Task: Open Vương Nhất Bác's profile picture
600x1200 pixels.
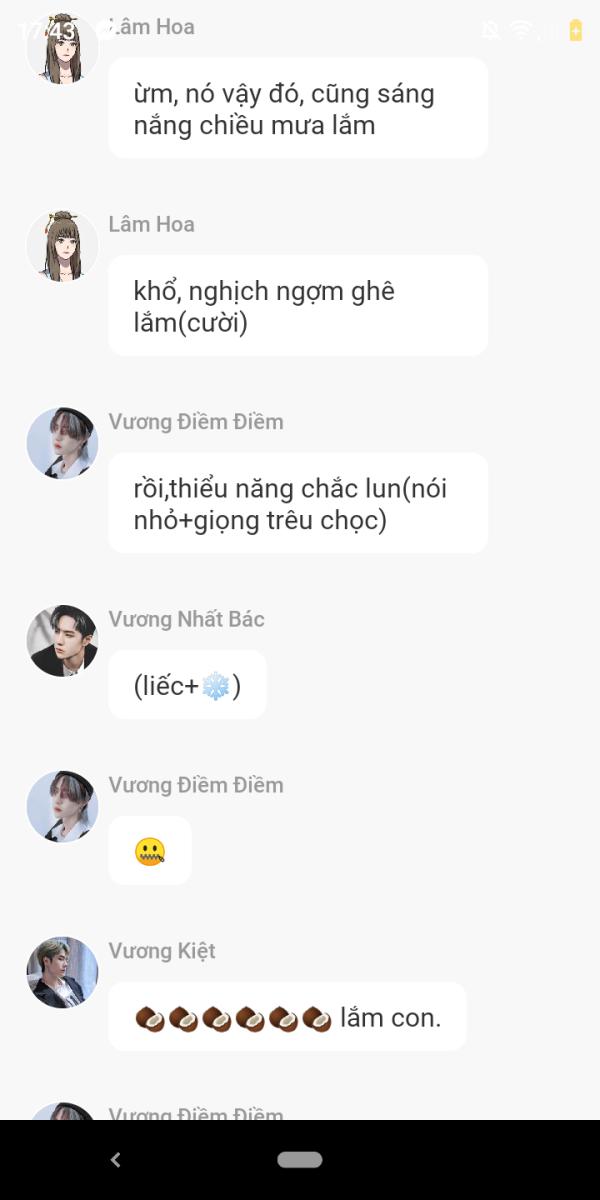Action: tap(62, 641)
